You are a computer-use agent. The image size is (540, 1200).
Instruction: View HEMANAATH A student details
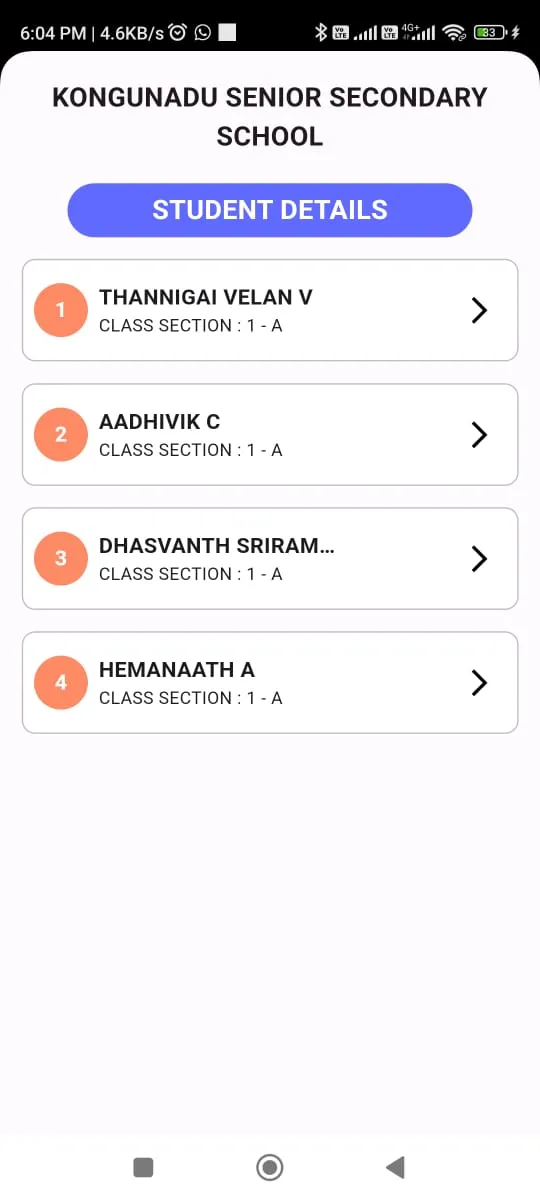tap(270, 682)
